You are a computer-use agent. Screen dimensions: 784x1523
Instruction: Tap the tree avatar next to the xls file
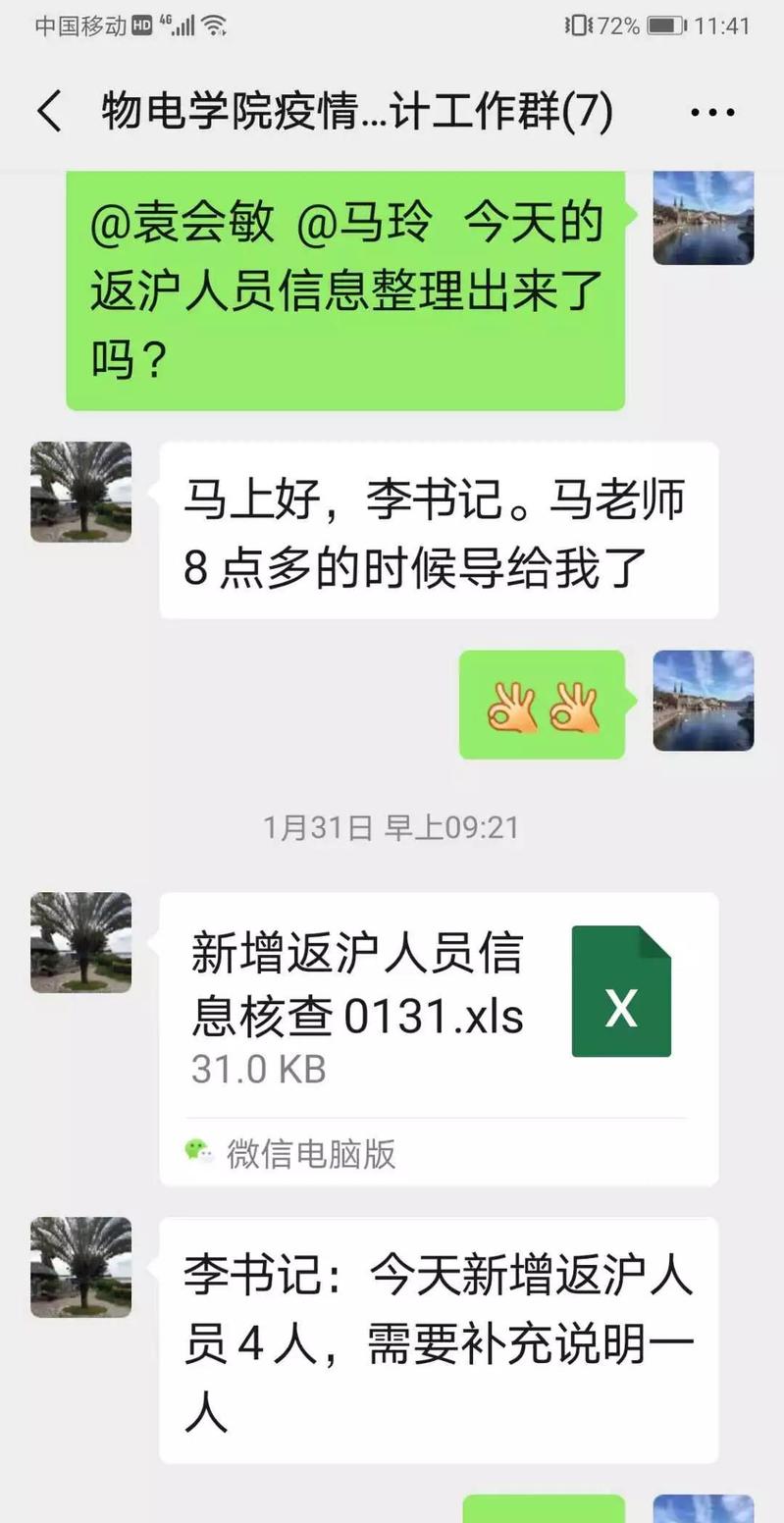(x=80, y=942)
